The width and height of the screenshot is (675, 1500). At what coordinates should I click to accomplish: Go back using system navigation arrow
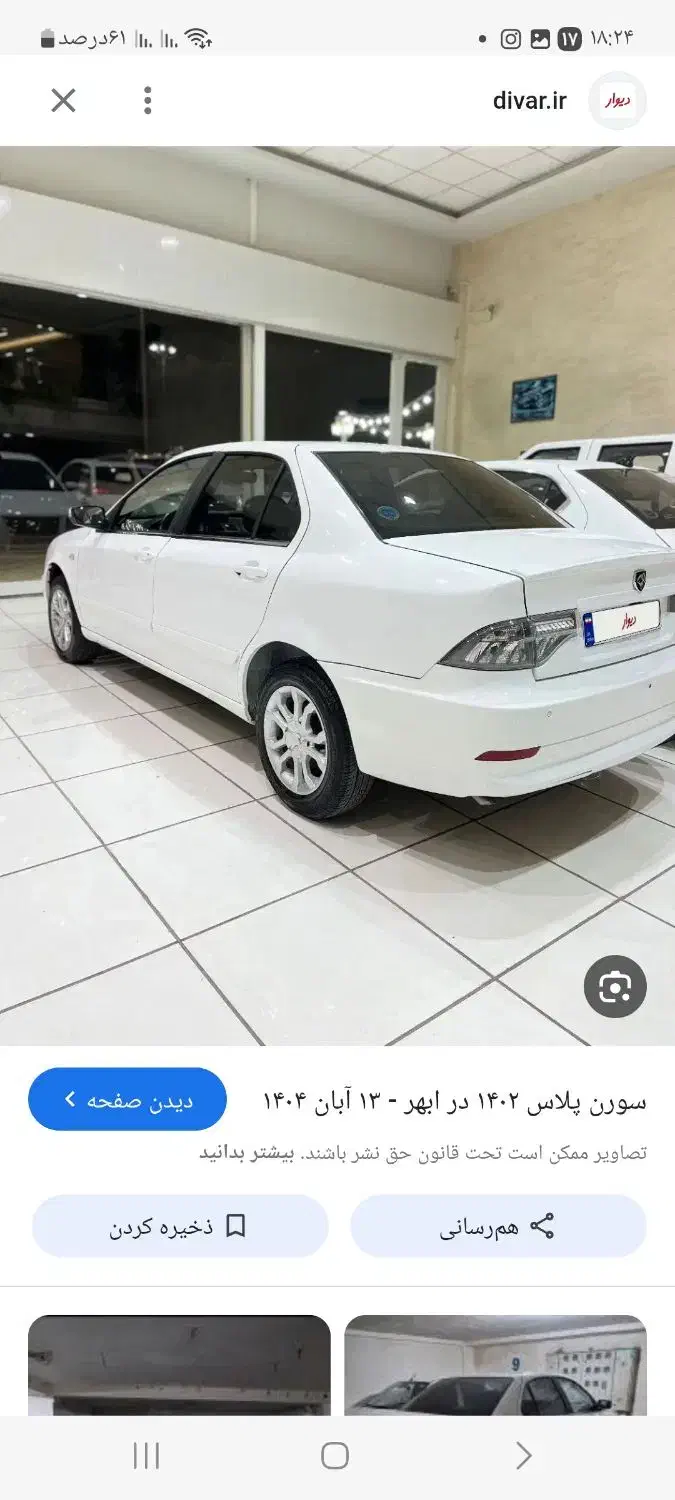pos(523,1456)
